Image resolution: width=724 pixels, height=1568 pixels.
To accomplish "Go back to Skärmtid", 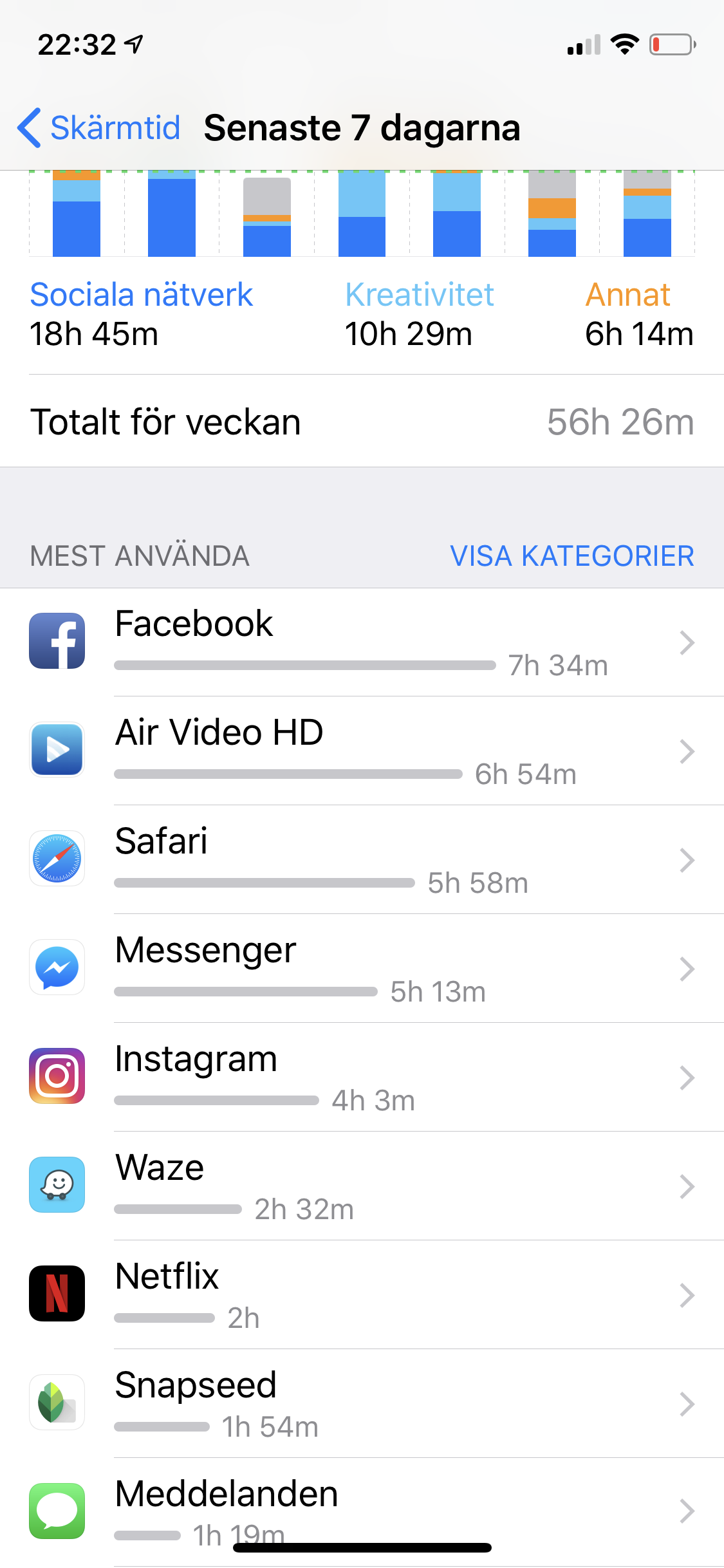I will tap(98, 127).
